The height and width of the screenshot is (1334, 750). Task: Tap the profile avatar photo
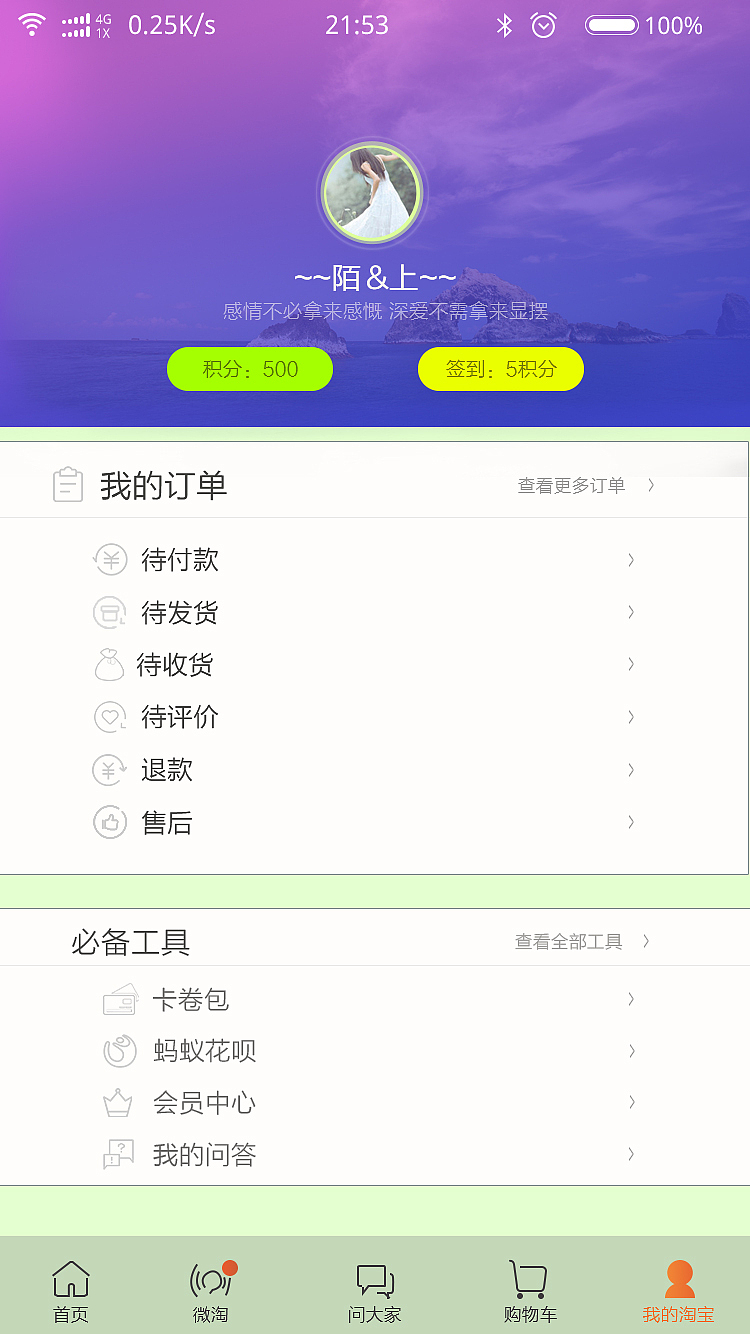pyautogui.click(x=372, y=192)
